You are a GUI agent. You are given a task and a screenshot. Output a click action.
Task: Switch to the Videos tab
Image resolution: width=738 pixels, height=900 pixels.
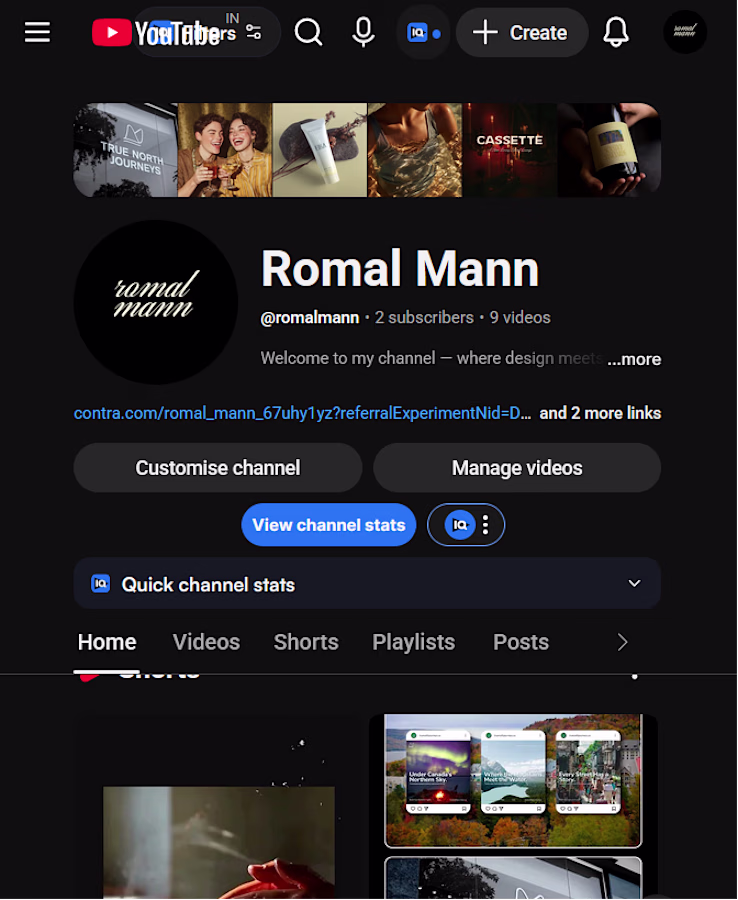pyautogui.click(x=206, y=642)
